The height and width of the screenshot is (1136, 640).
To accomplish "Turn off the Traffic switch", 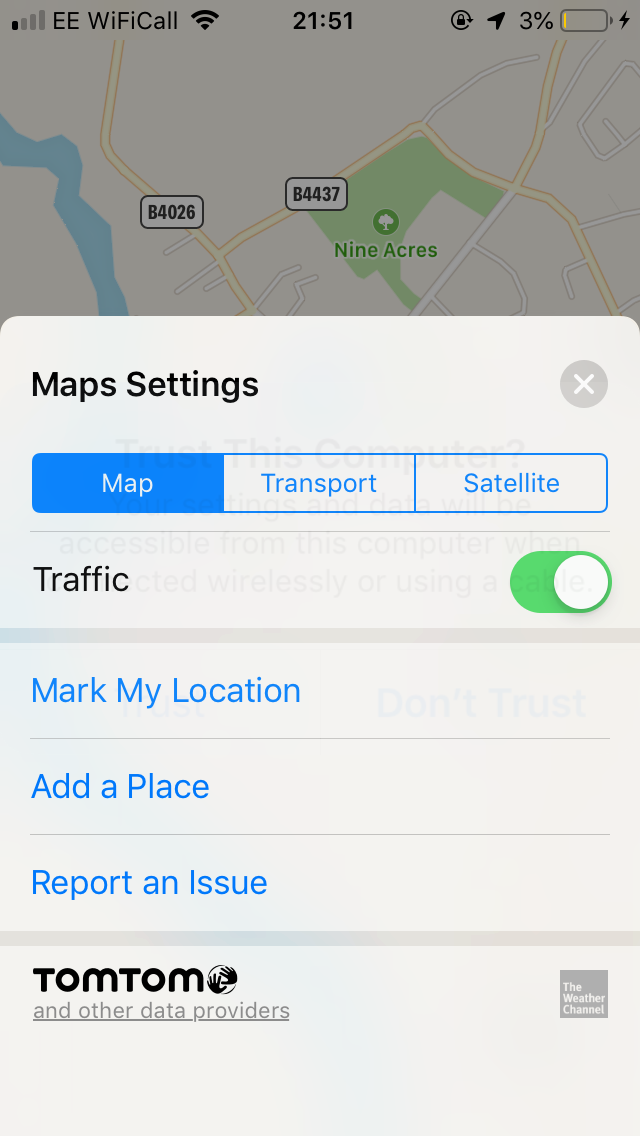I will 560,582.
